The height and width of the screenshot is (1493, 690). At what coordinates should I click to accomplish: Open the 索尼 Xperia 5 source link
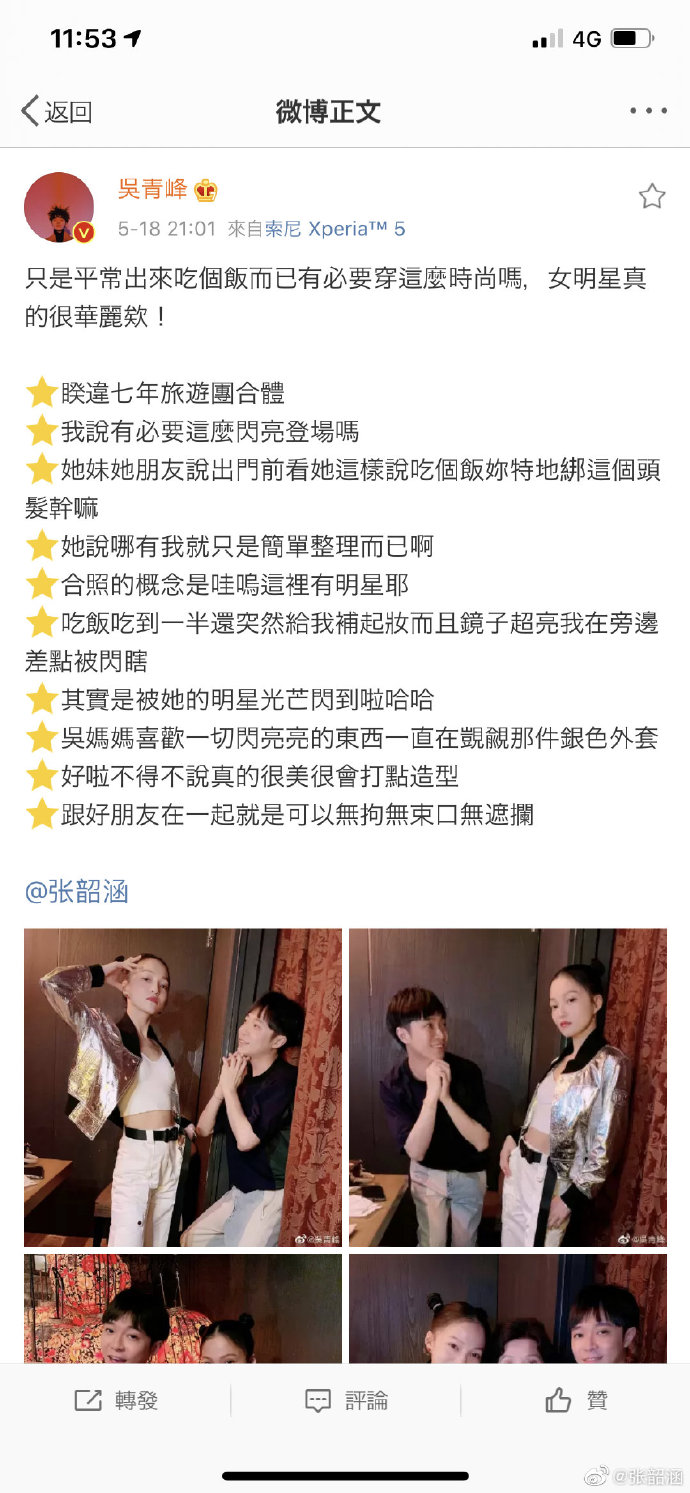[x=334, y=229]
